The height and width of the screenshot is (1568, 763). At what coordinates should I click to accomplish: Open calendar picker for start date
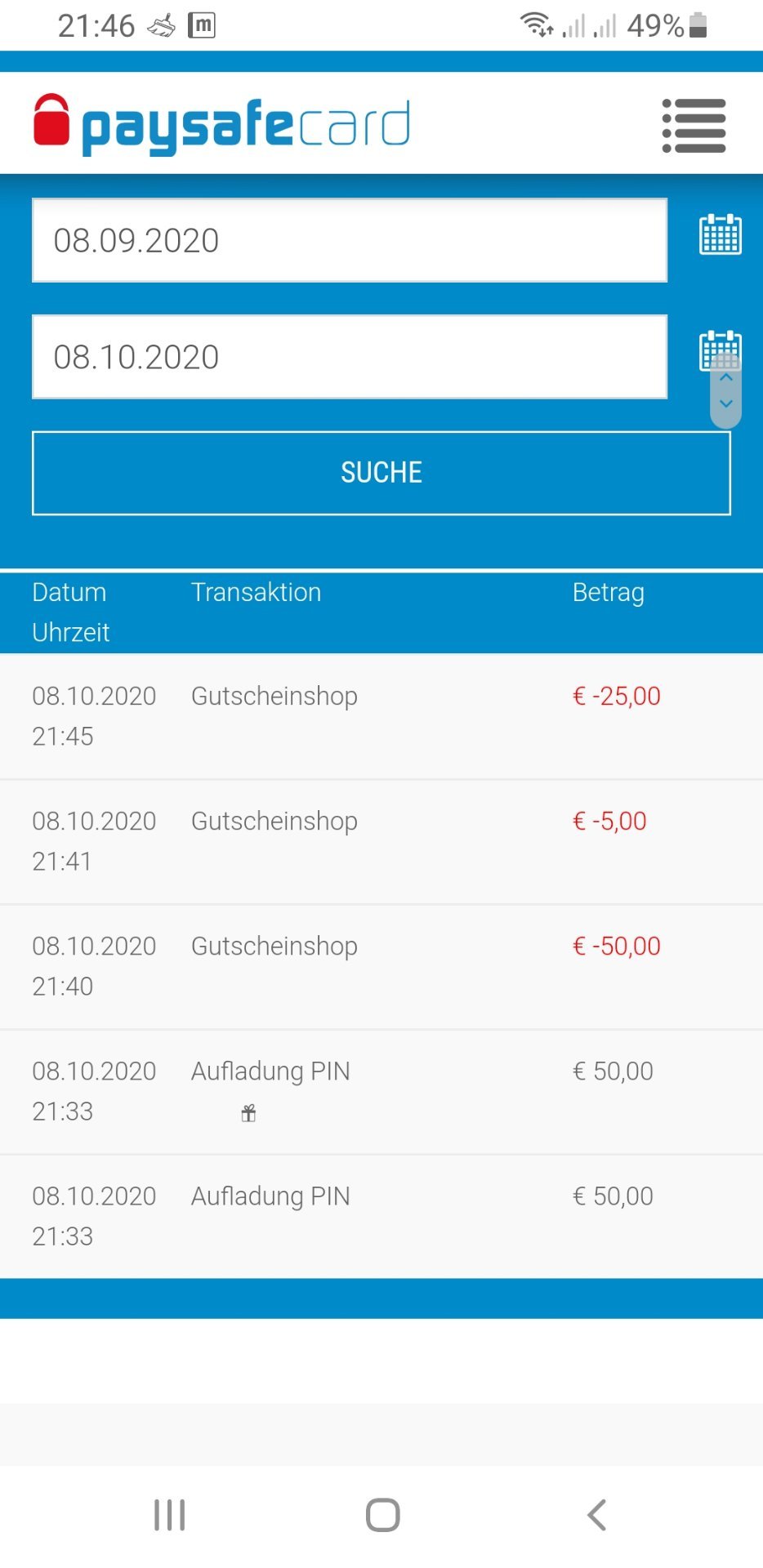tap(721, 234)
